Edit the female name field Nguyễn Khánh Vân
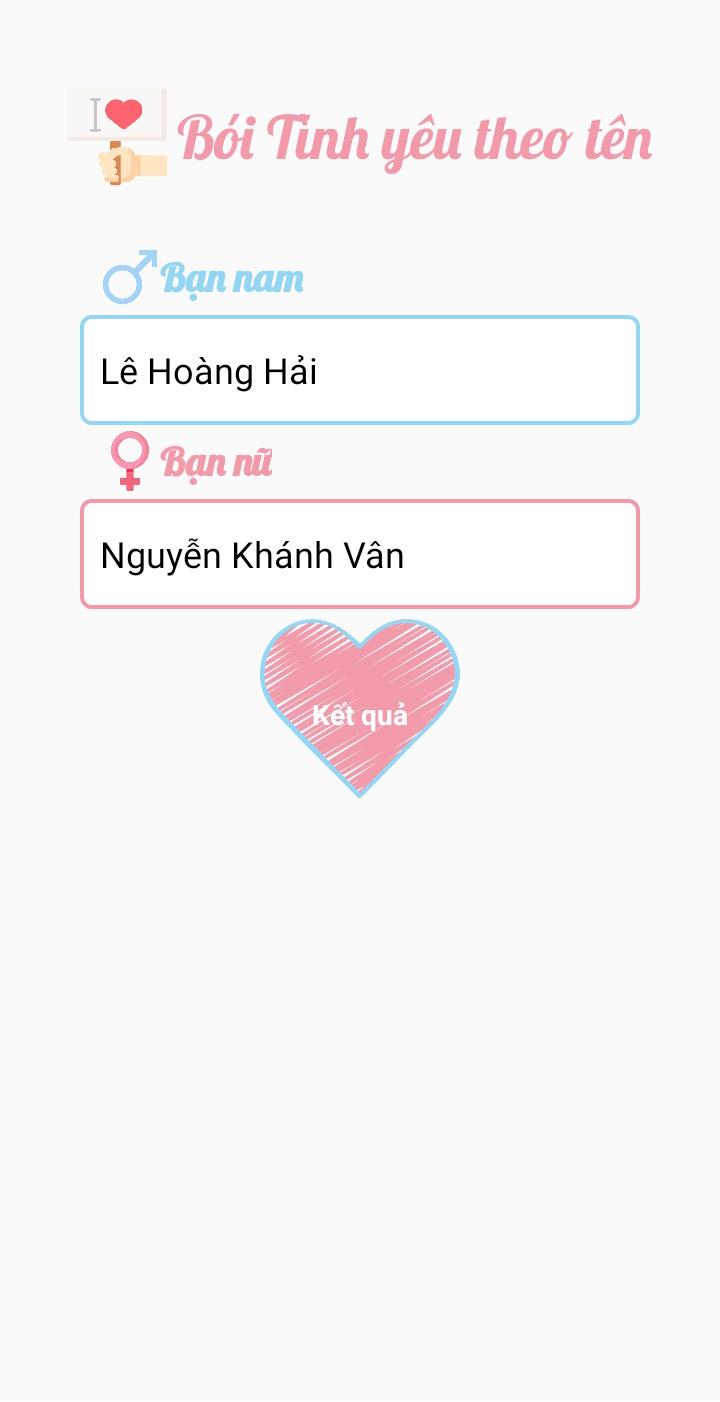The height and width of the screenshot is (1402, 720). click(x=360, y=555)
